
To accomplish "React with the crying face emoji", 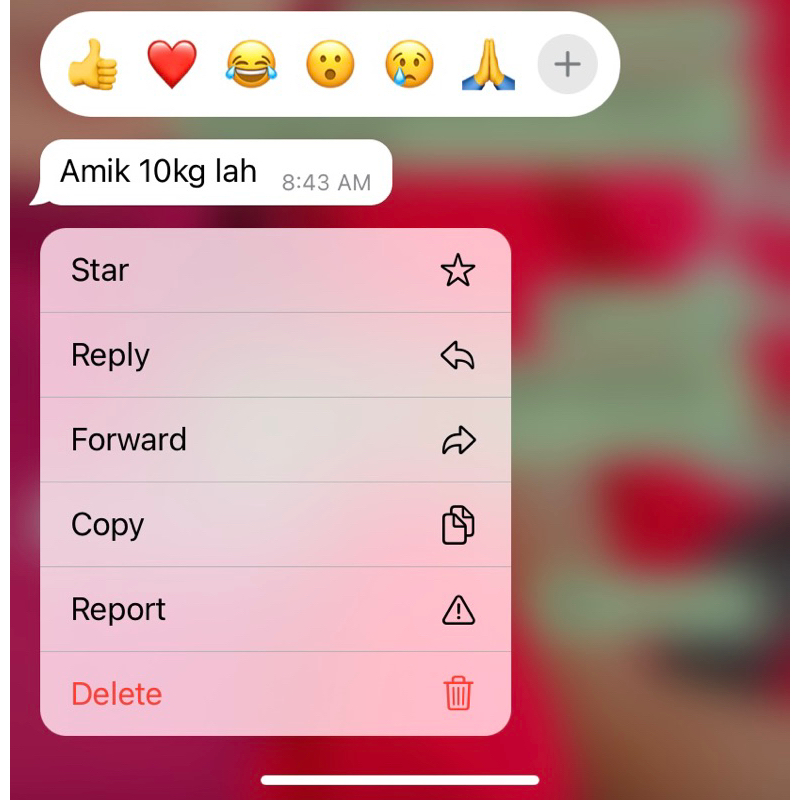I will click(409, 64).
